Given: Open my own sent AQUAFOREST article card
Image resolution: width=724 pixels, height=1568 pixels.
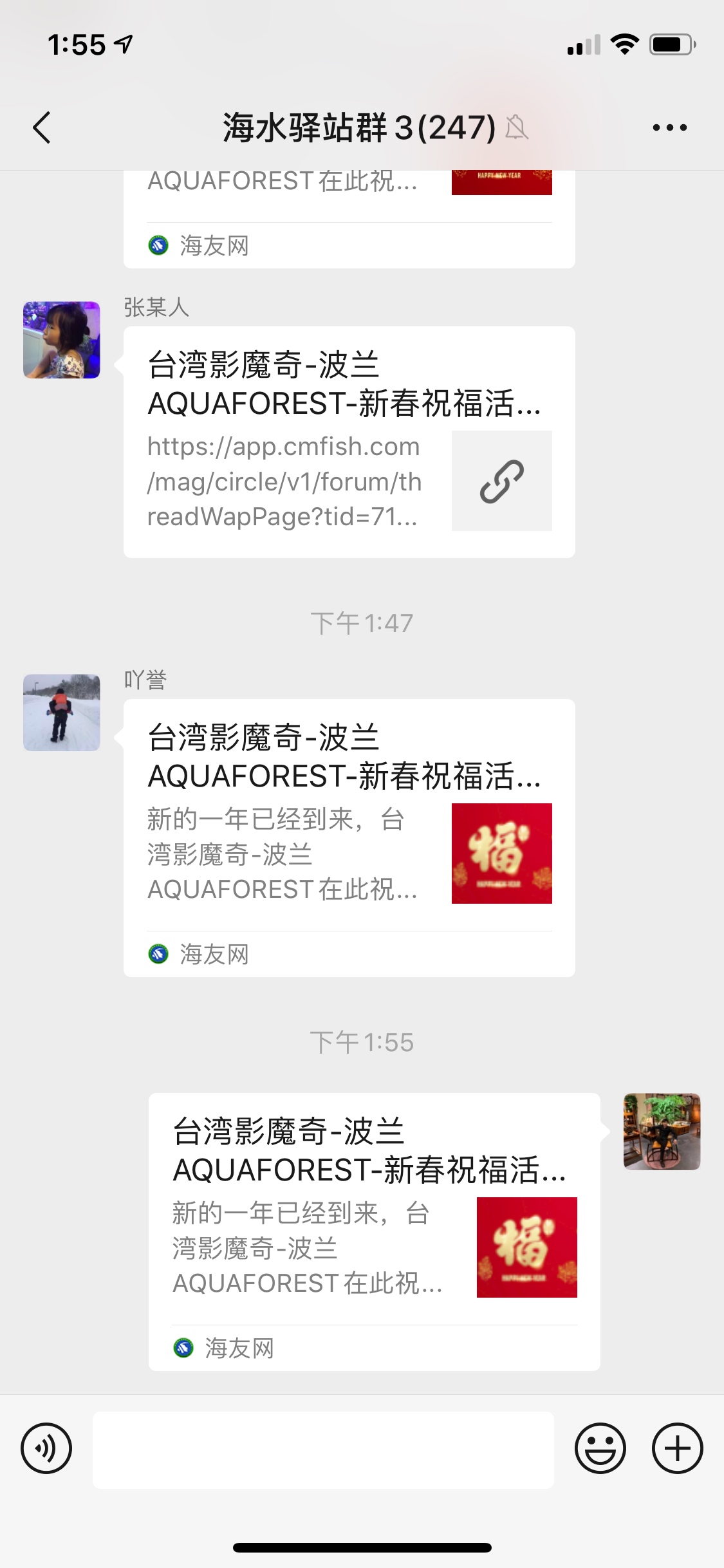Looking at the screenshot, I should (374, 1231).
